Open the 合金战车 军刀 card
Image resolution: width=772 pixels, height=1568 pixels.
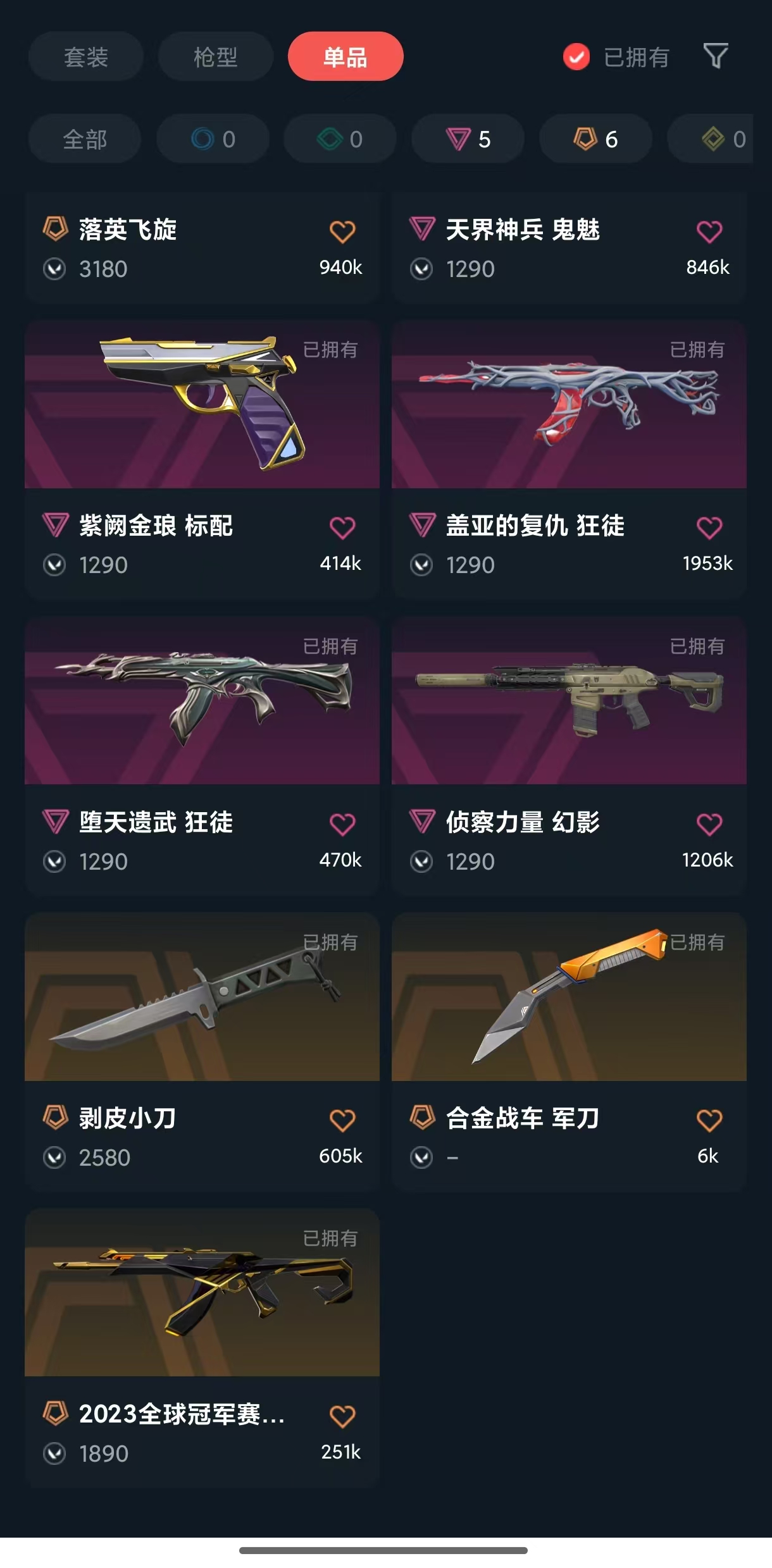568,998
